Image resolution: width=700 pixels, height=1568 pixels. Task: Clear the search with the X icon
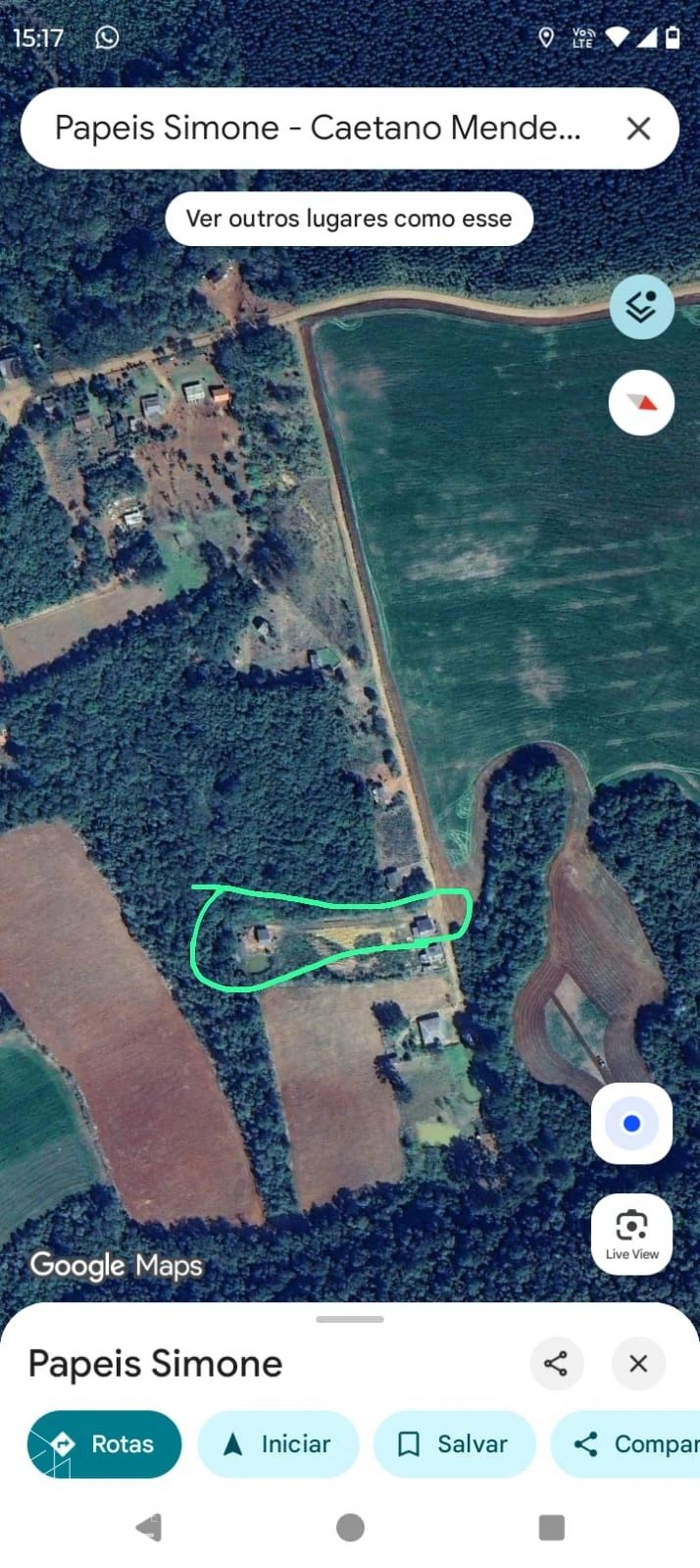pos(638,128)
